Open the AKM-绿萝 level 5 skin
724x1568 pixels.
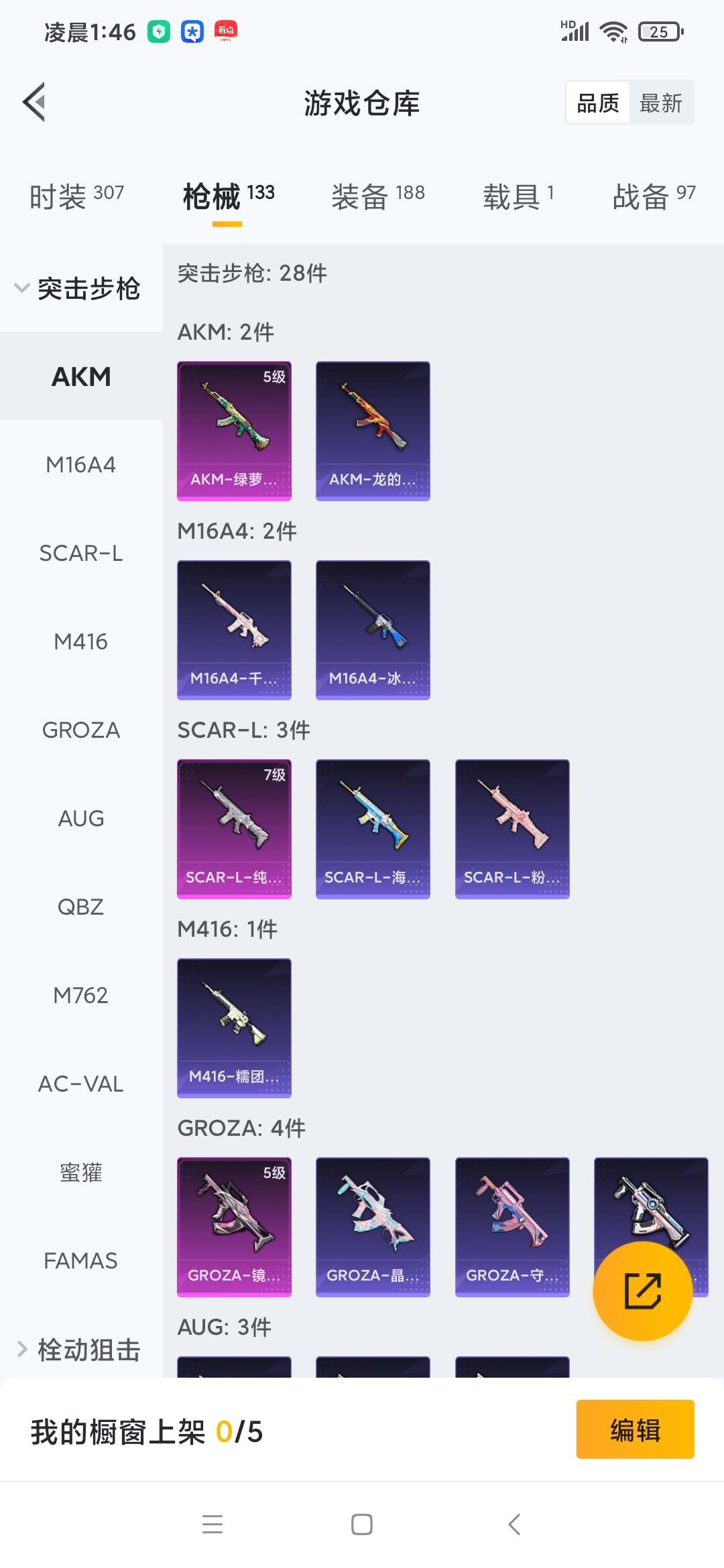(x=234, y=431)
